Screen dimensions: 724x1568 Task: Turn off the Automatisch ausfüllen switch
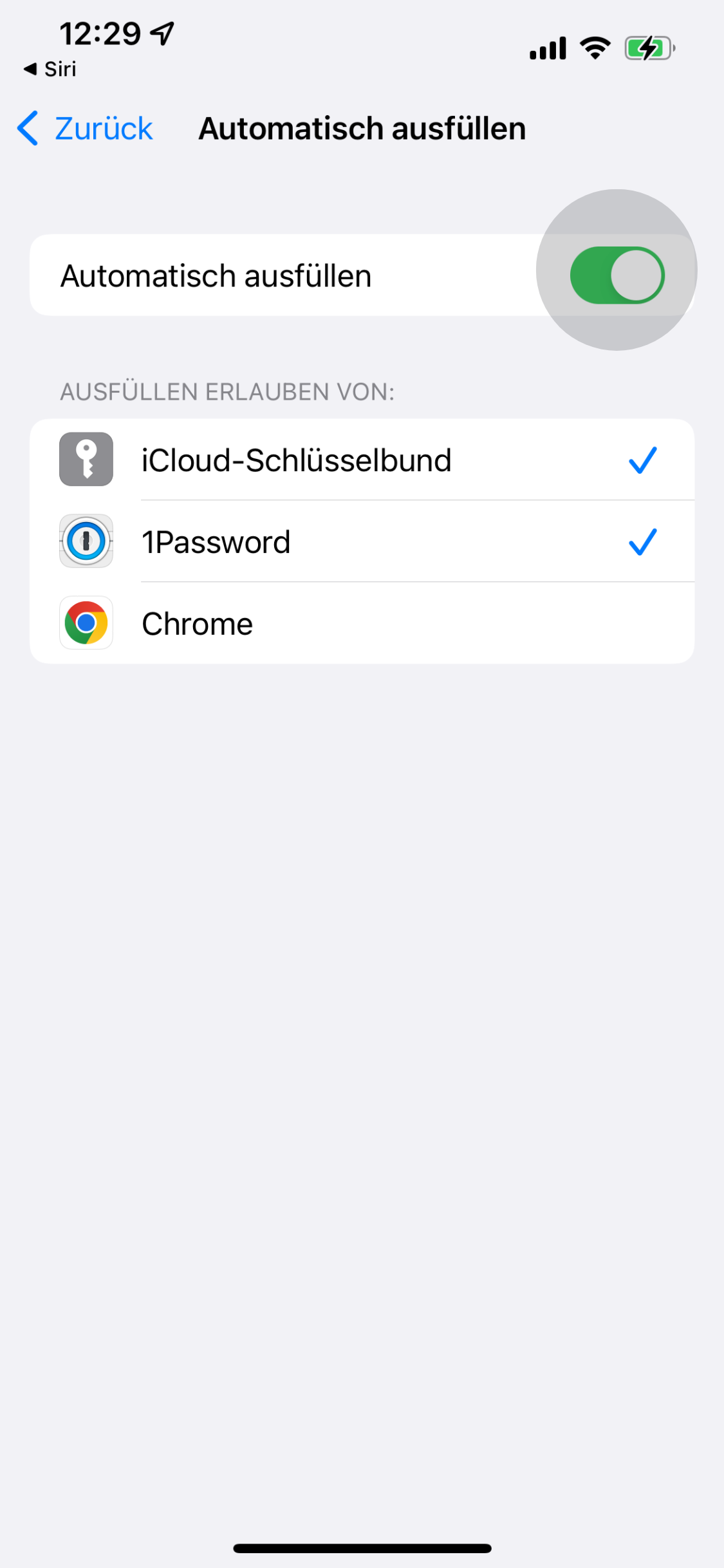[x=616, y=275]
